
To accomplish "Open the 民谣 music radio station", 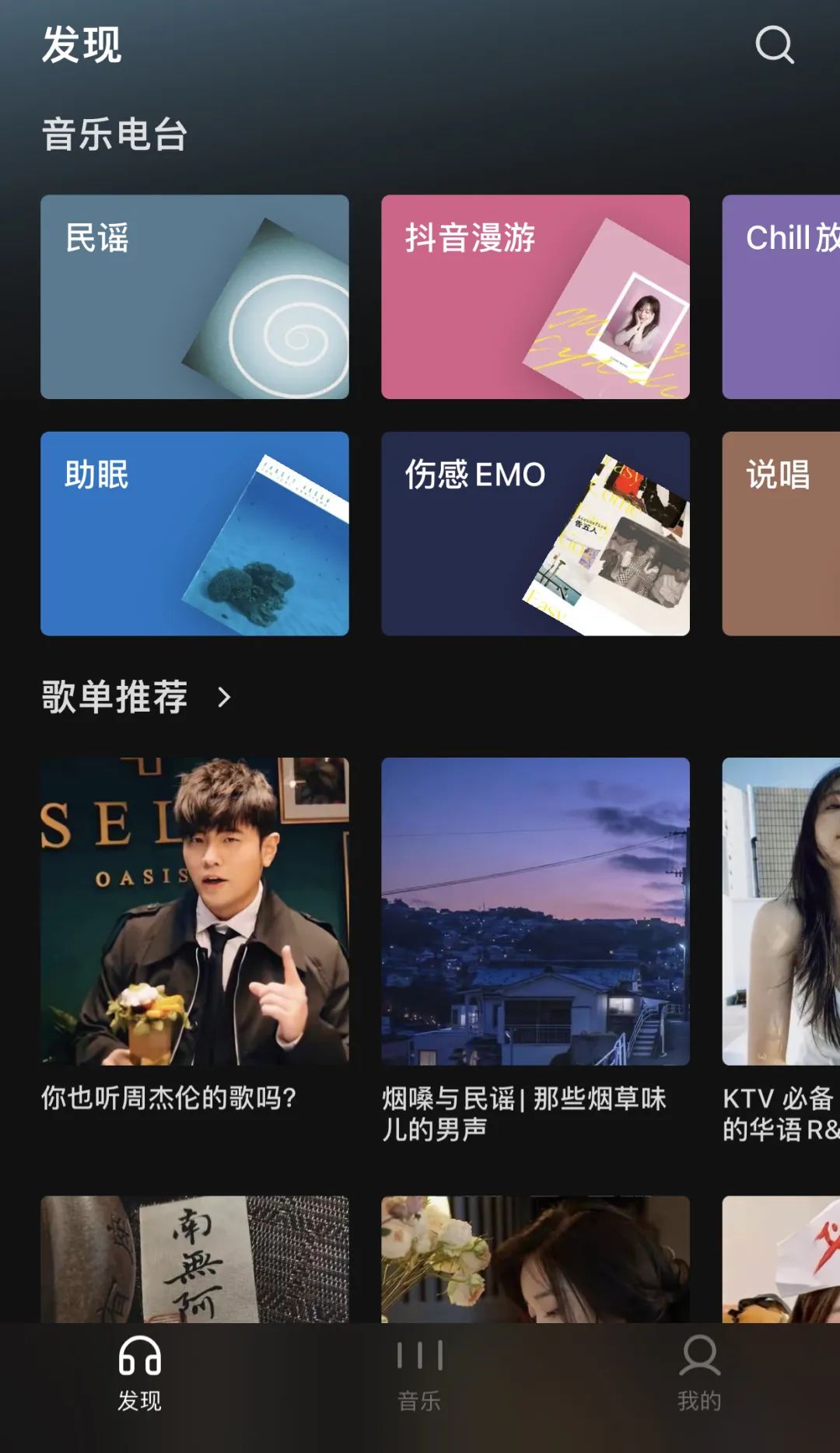I will tap(193, 296).
